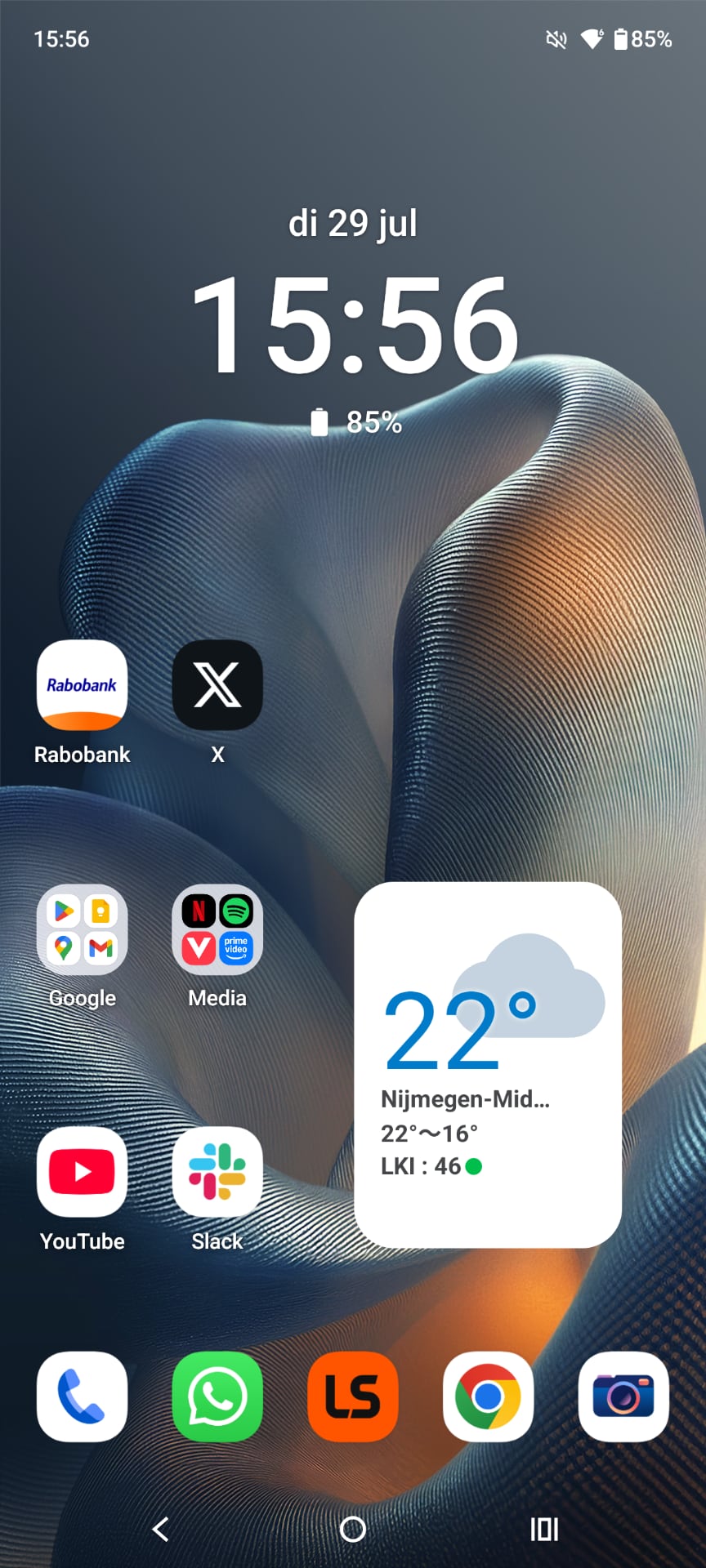Open the Phone dialer
Viewport: 706px width, 1568px height.
click(82, 1396)
